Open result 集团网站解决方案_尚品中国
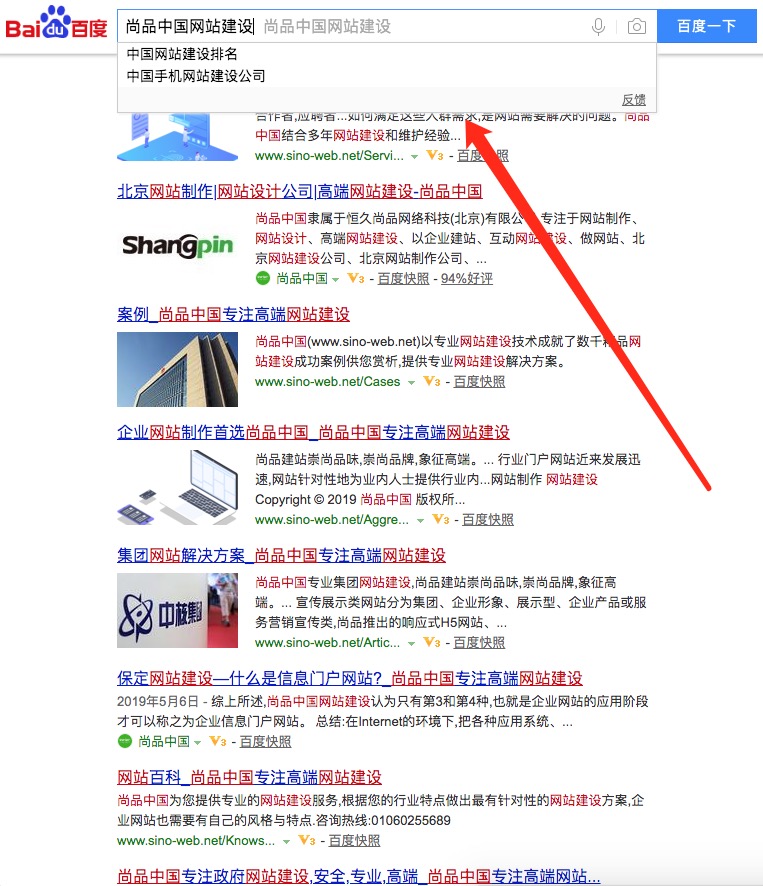The width and height of the screenshot is (763, 886). tap(281, 555)
